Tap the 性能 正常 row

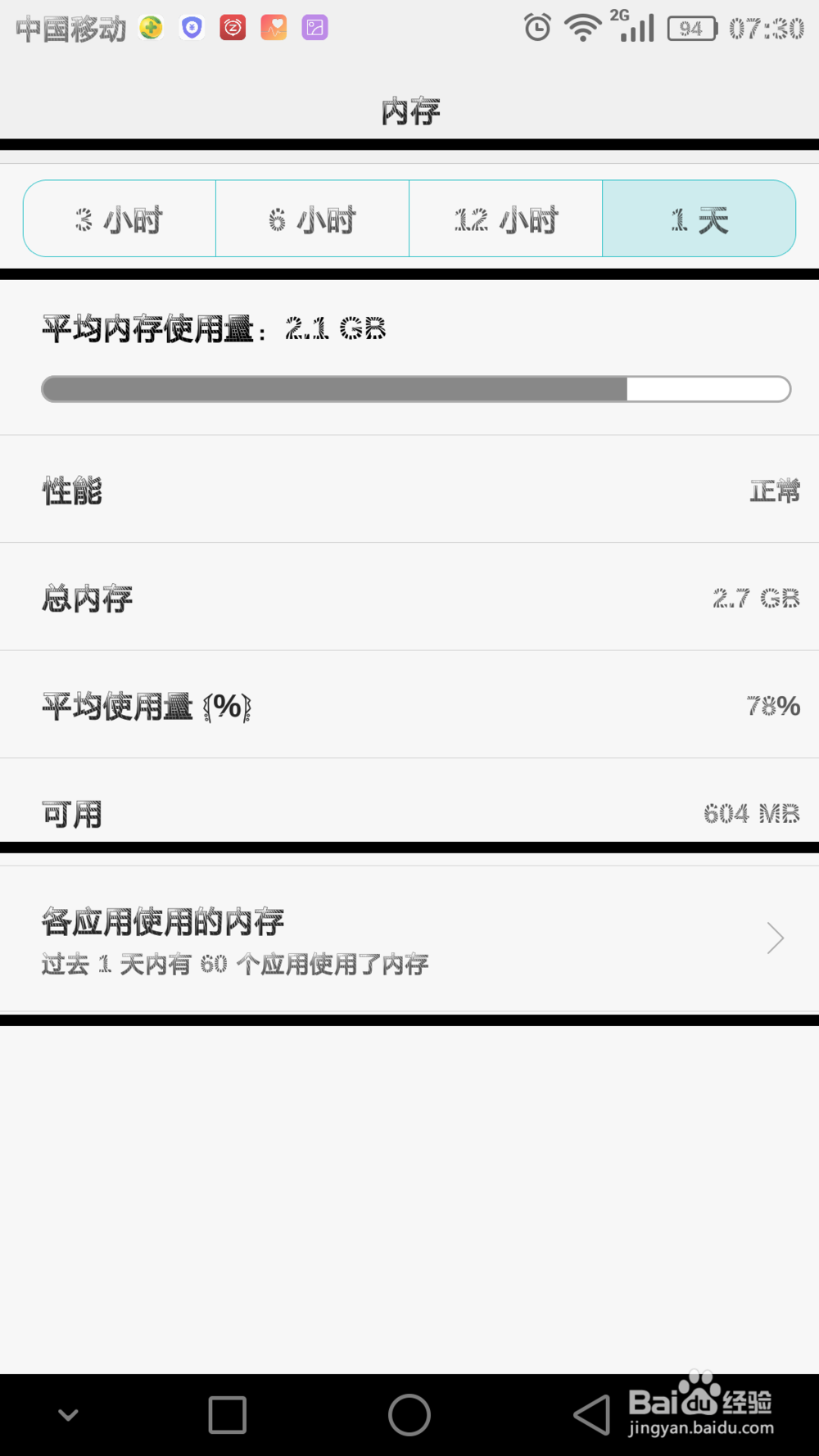click(x=409, y=490)
